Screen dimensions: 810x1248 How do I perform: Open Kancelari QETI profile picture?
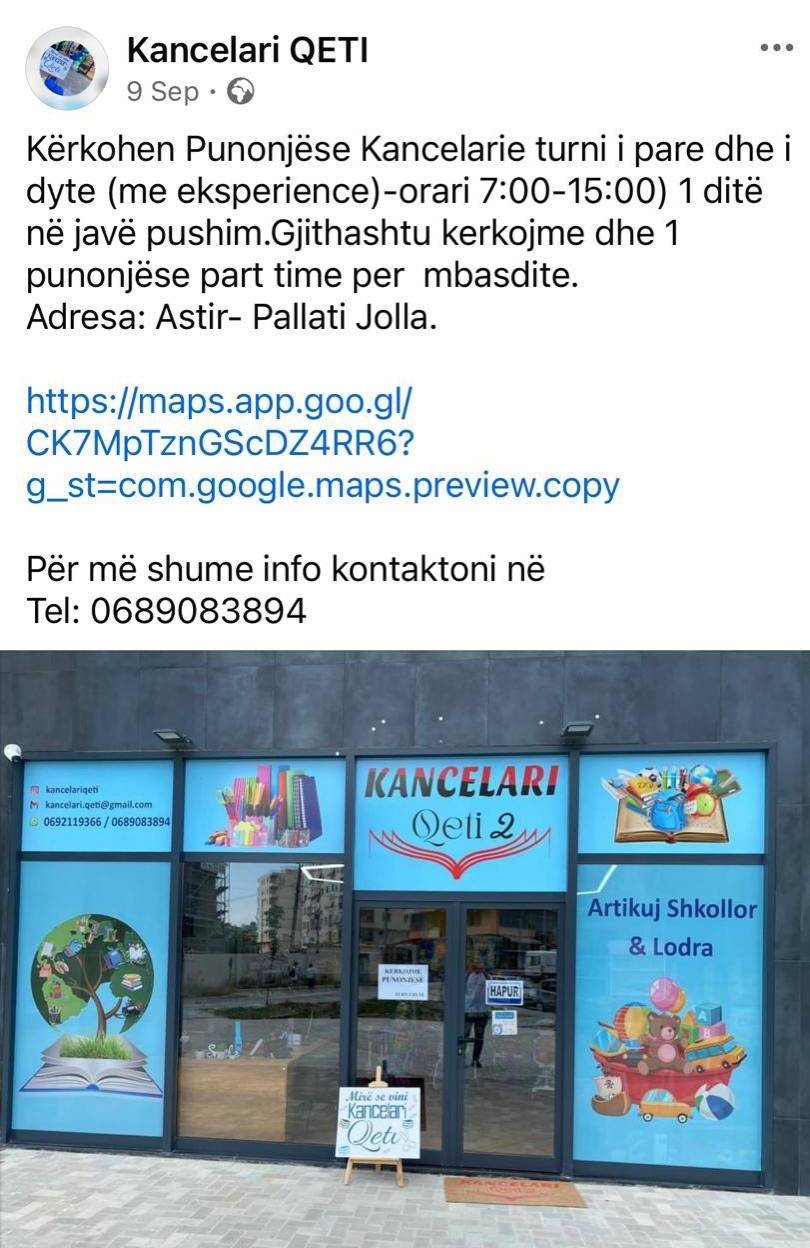(67, 68)
